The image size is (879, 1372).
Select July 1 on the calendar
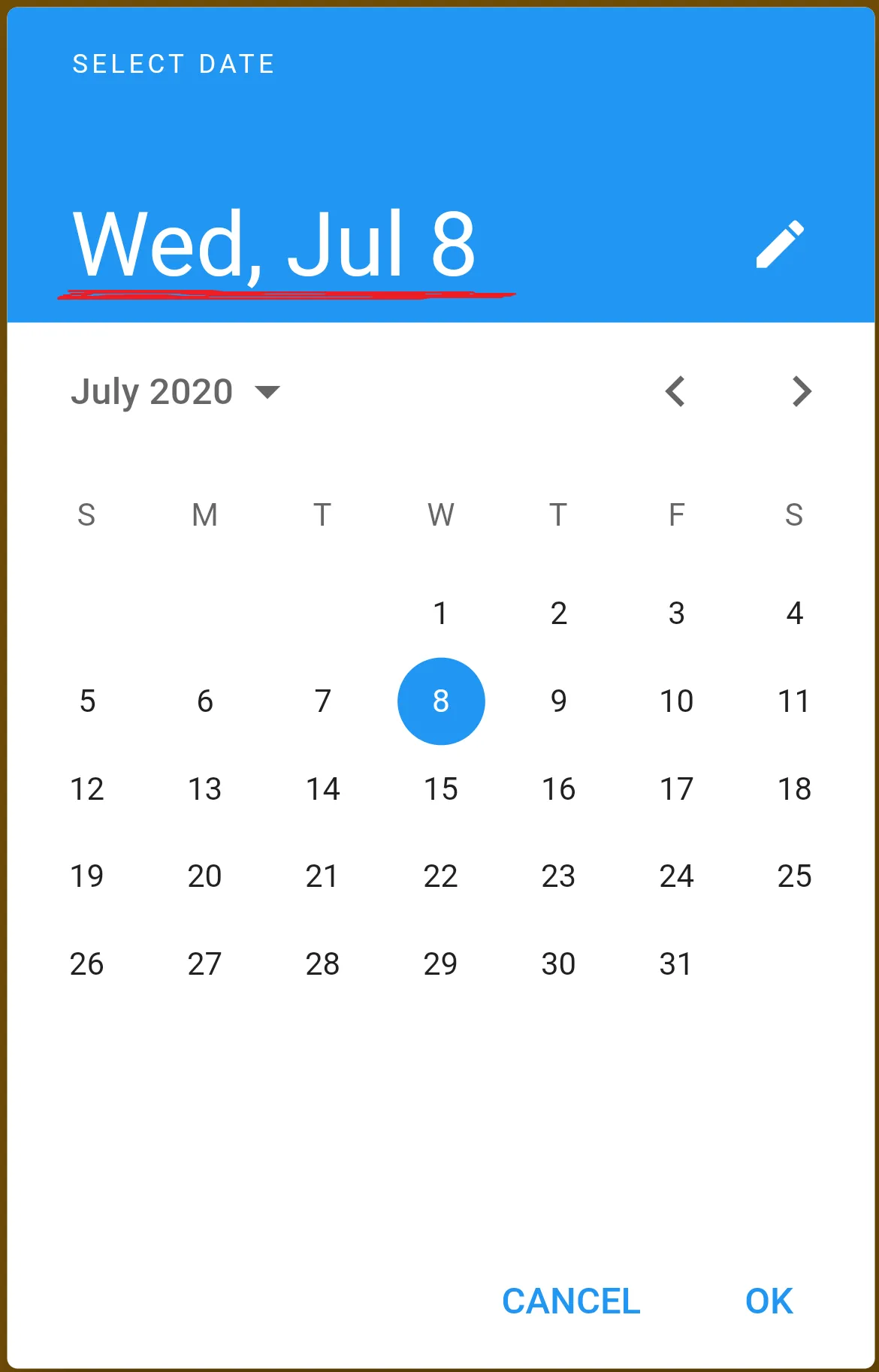click(441, 614)
